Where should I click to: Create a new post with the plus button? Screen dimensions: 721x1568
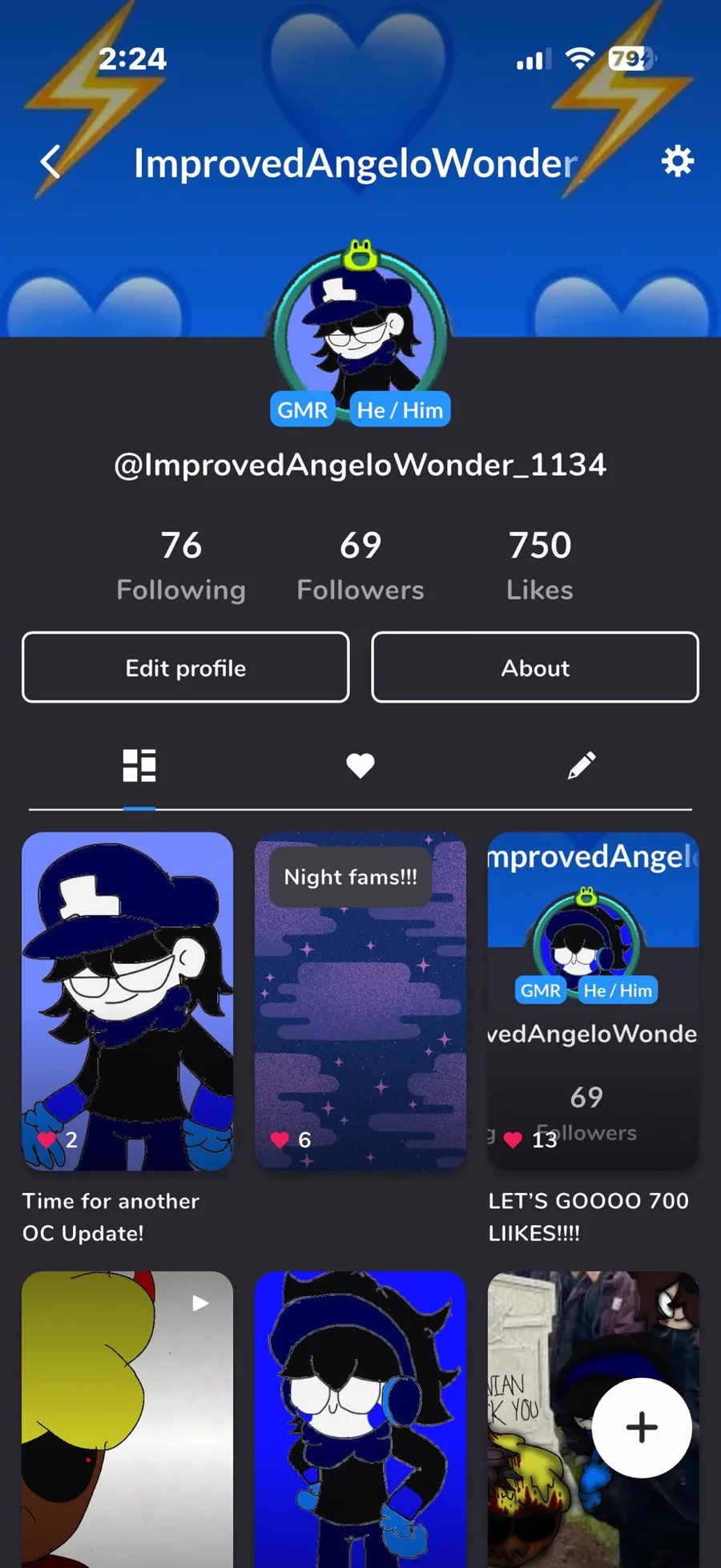[x=642, y=1428]
